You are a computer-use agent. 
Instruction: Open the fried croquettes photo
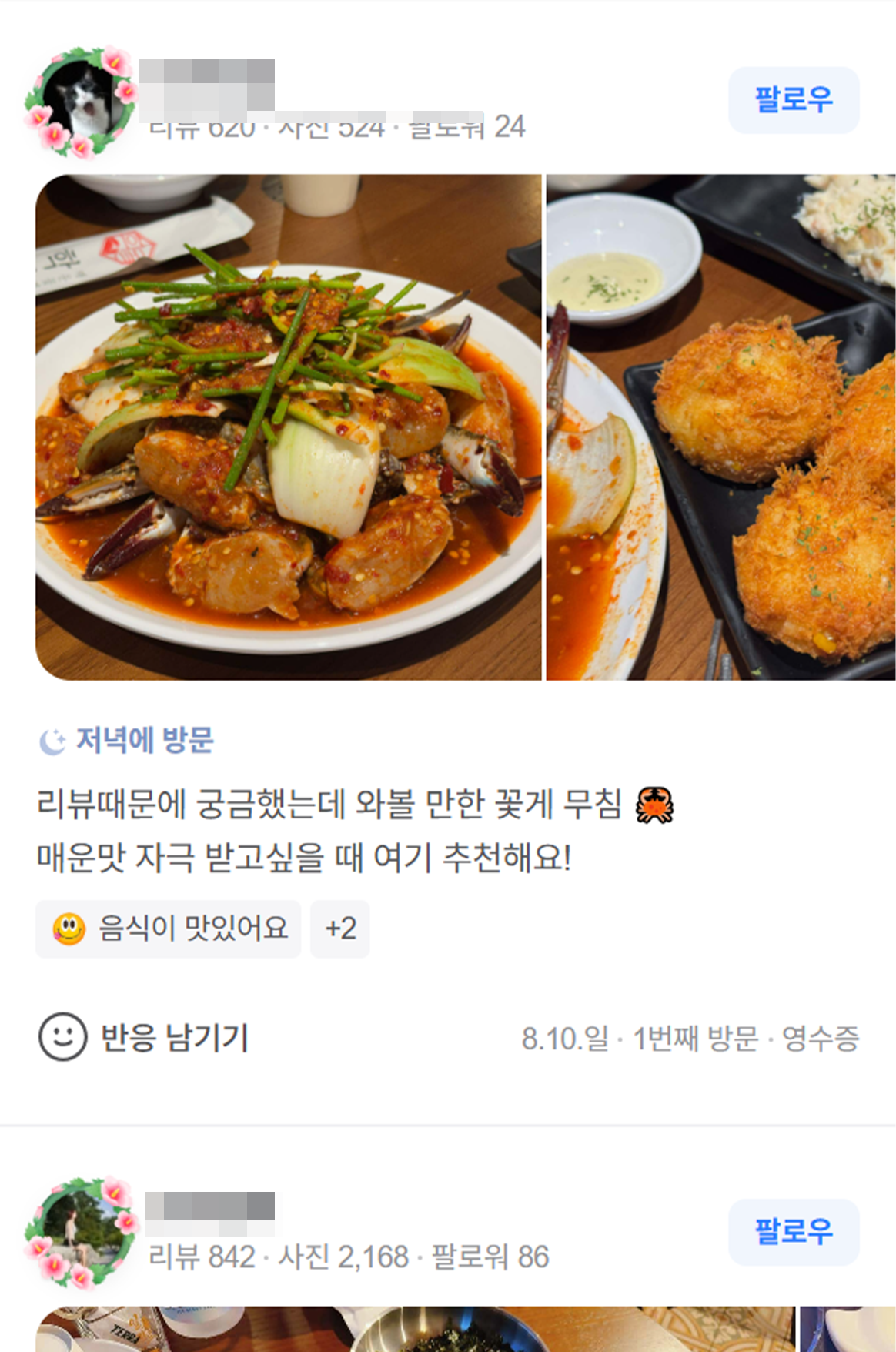point(721,427)
